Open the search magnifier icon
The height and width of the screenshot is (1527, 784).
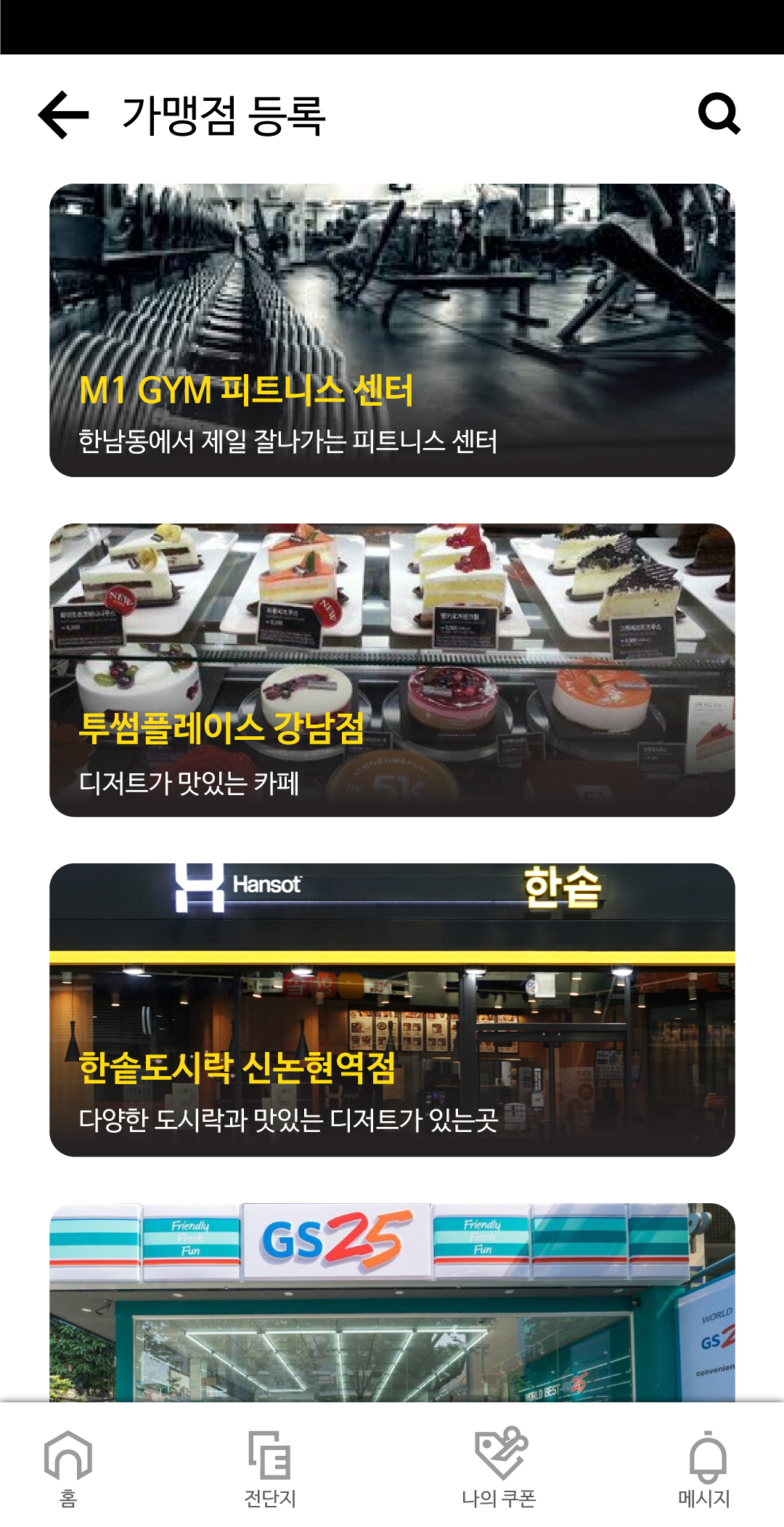719,113
